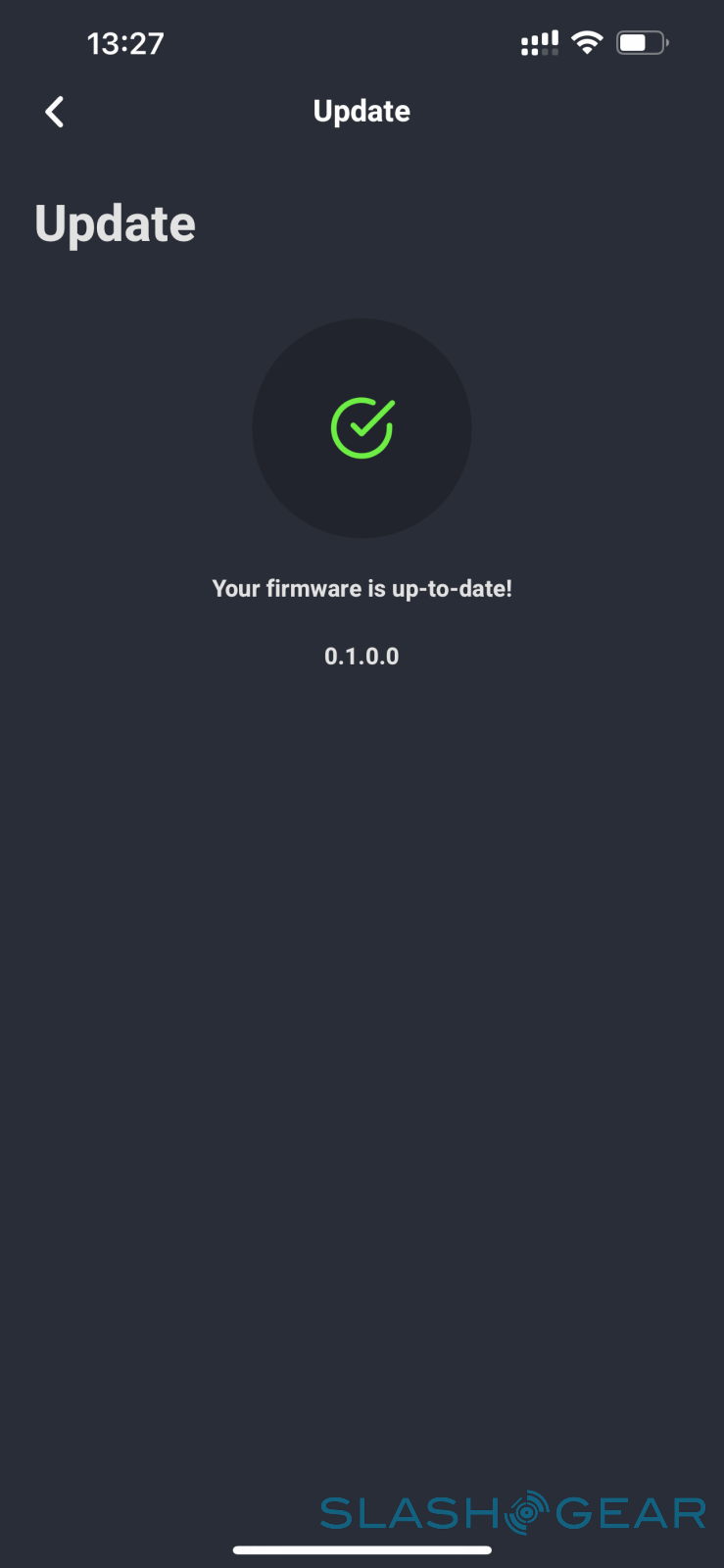Go back from the Update screen
724x1568 pixels.
coord(55,112)
